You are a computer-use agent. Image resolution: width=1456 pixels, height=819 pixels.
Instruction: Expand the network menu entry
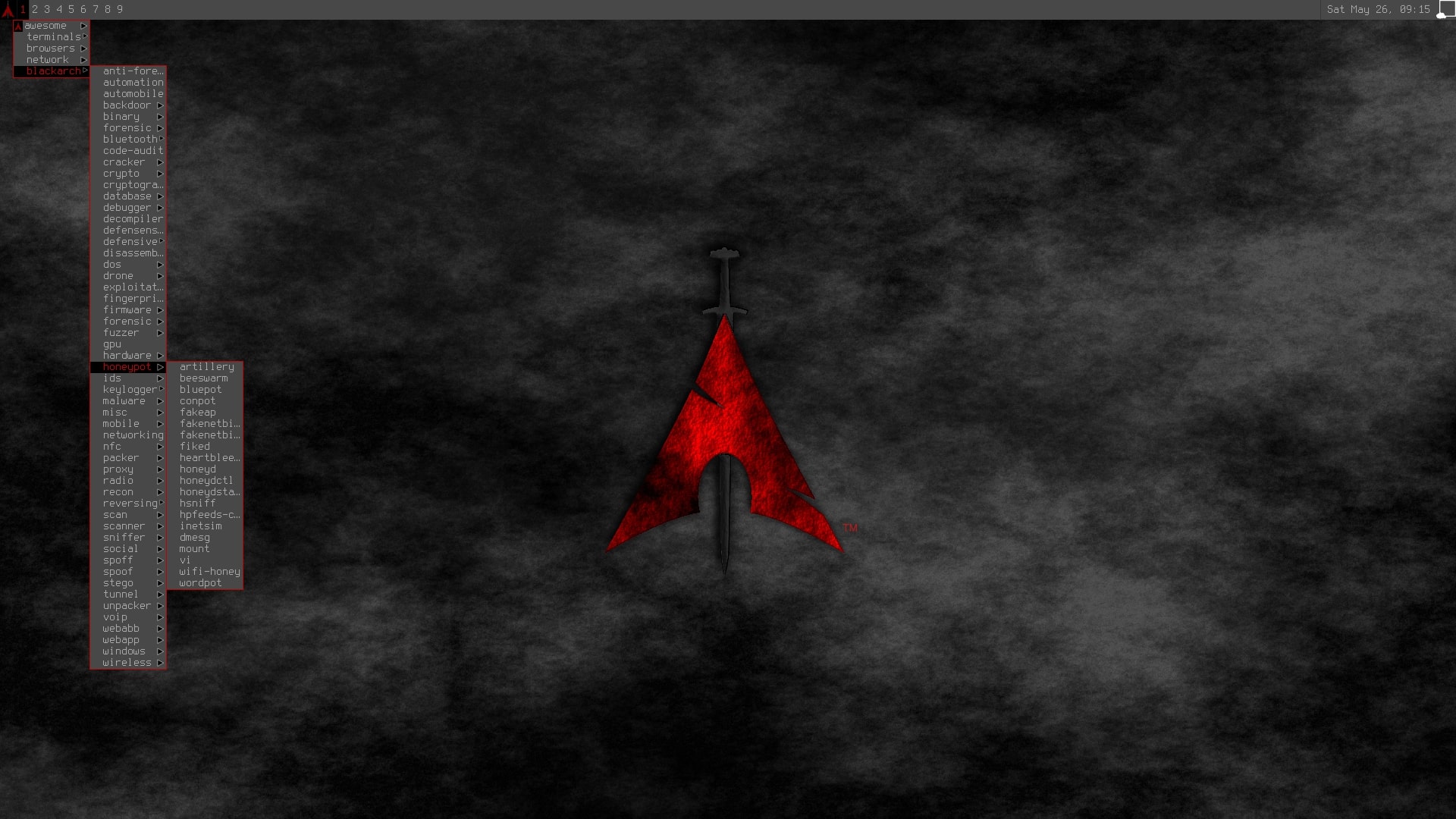48,60
